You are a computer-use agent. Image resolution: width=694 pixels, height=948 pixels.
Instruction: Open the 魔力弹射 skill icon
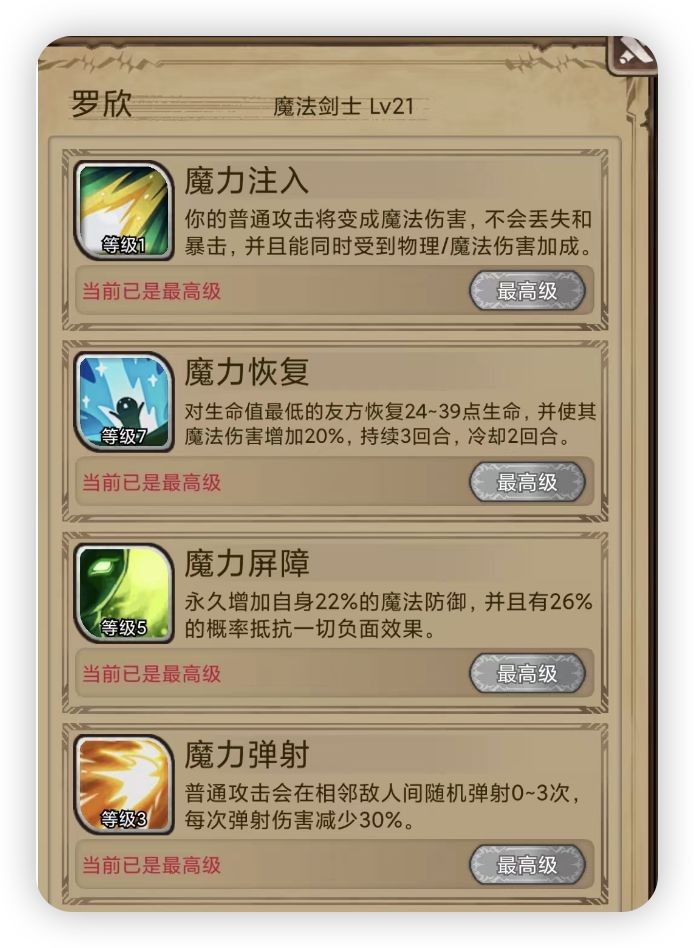click(124, 785)
